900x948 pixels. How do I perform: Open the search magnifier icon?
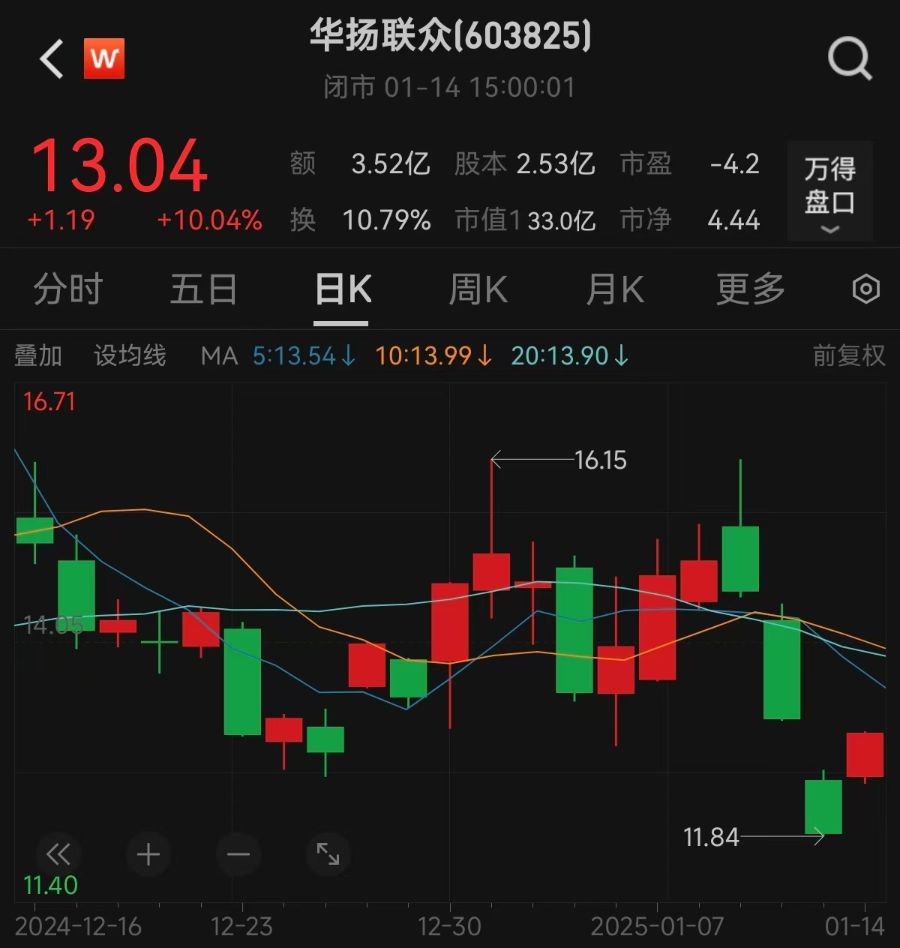coord(849,59)
